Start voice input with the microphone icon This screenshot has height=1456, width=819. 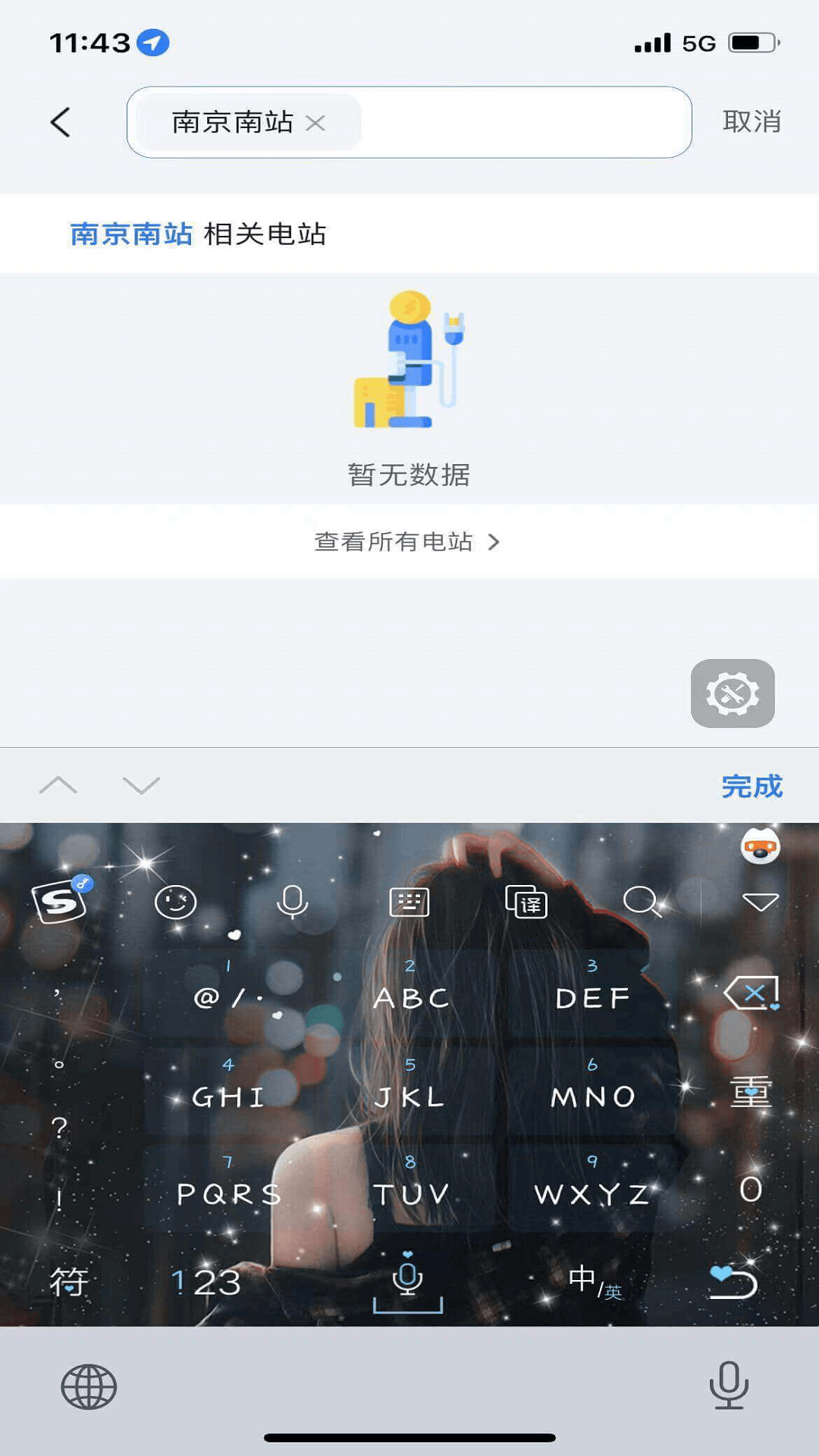click(293, 902)
